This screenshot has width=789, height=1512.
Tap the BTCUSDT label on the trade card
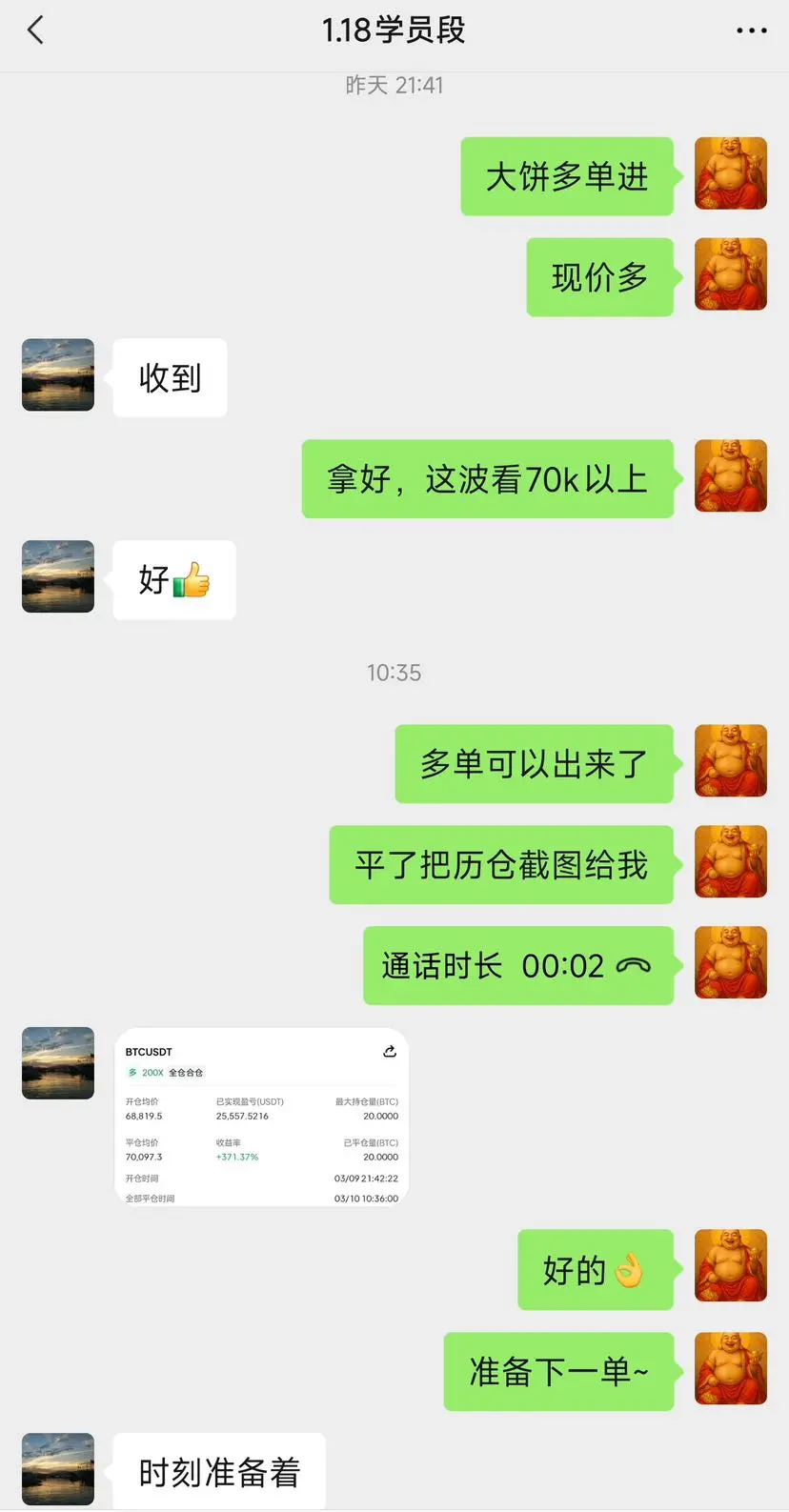click(x=148, y=1051)
